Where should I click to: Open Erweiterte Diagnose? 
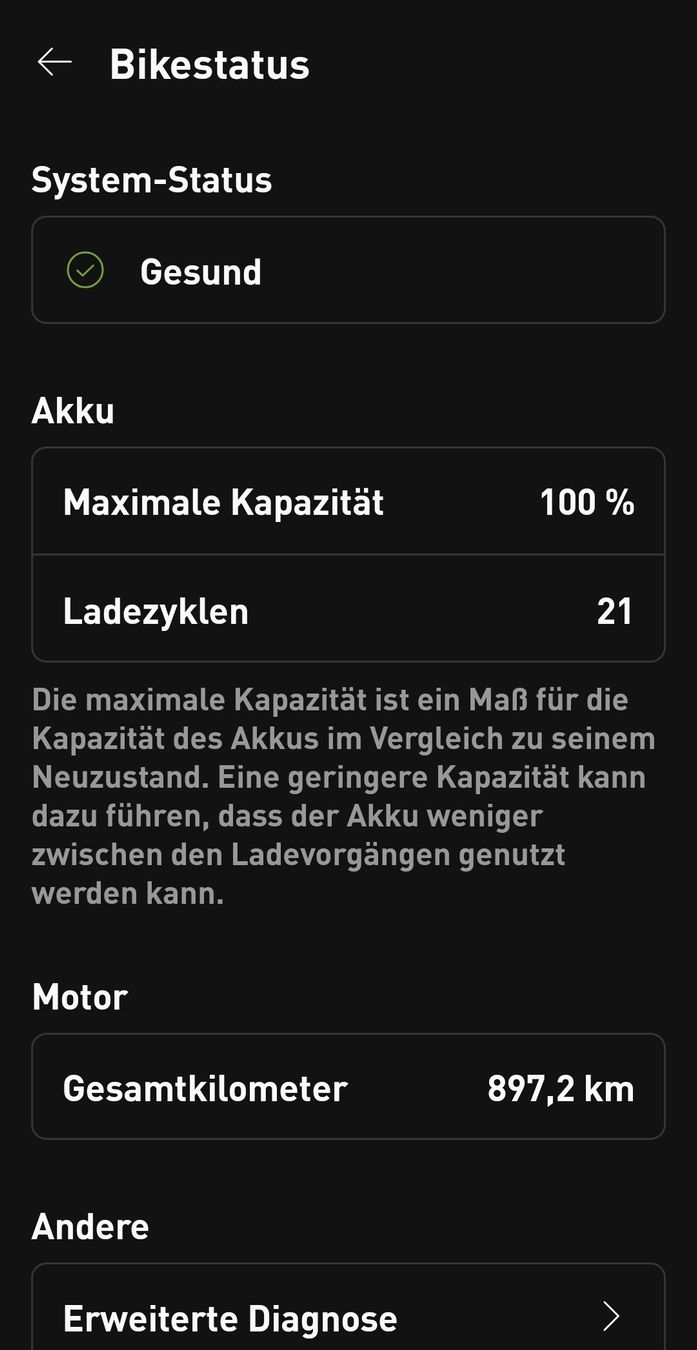click(348, 1308)
